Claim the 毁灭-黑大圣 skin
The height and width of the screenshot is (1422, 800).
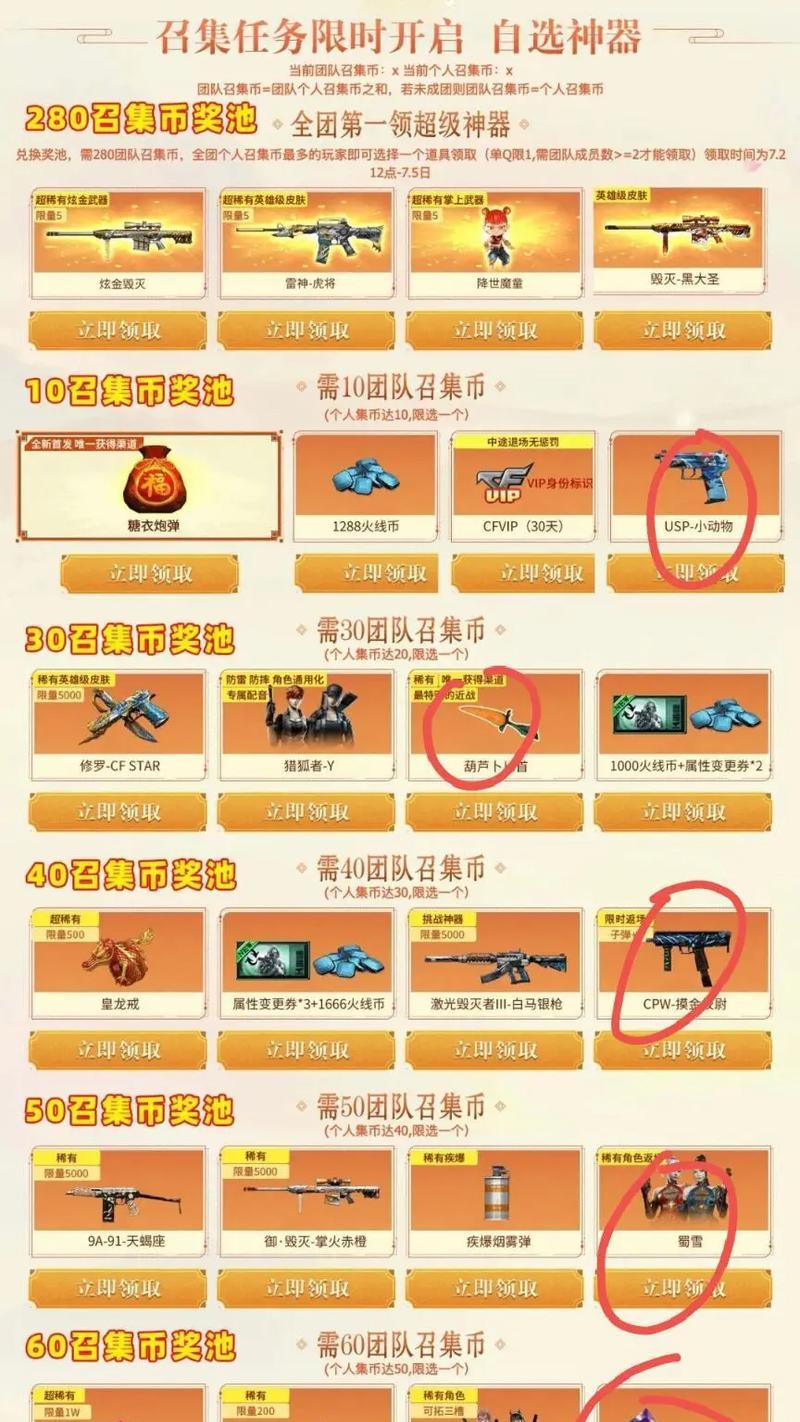click(683, 330)
